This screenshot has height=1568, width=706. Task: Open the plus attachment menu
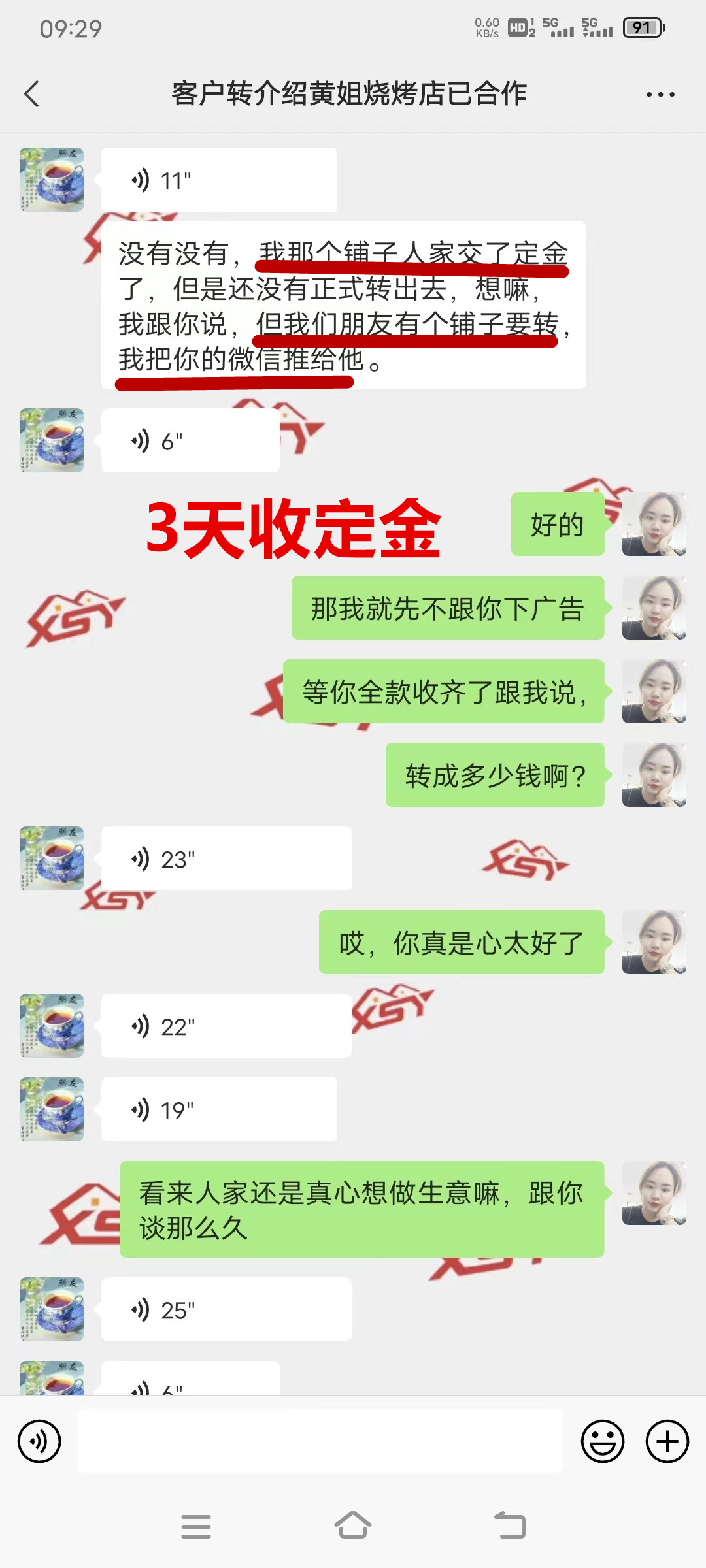coord(667,1441)
